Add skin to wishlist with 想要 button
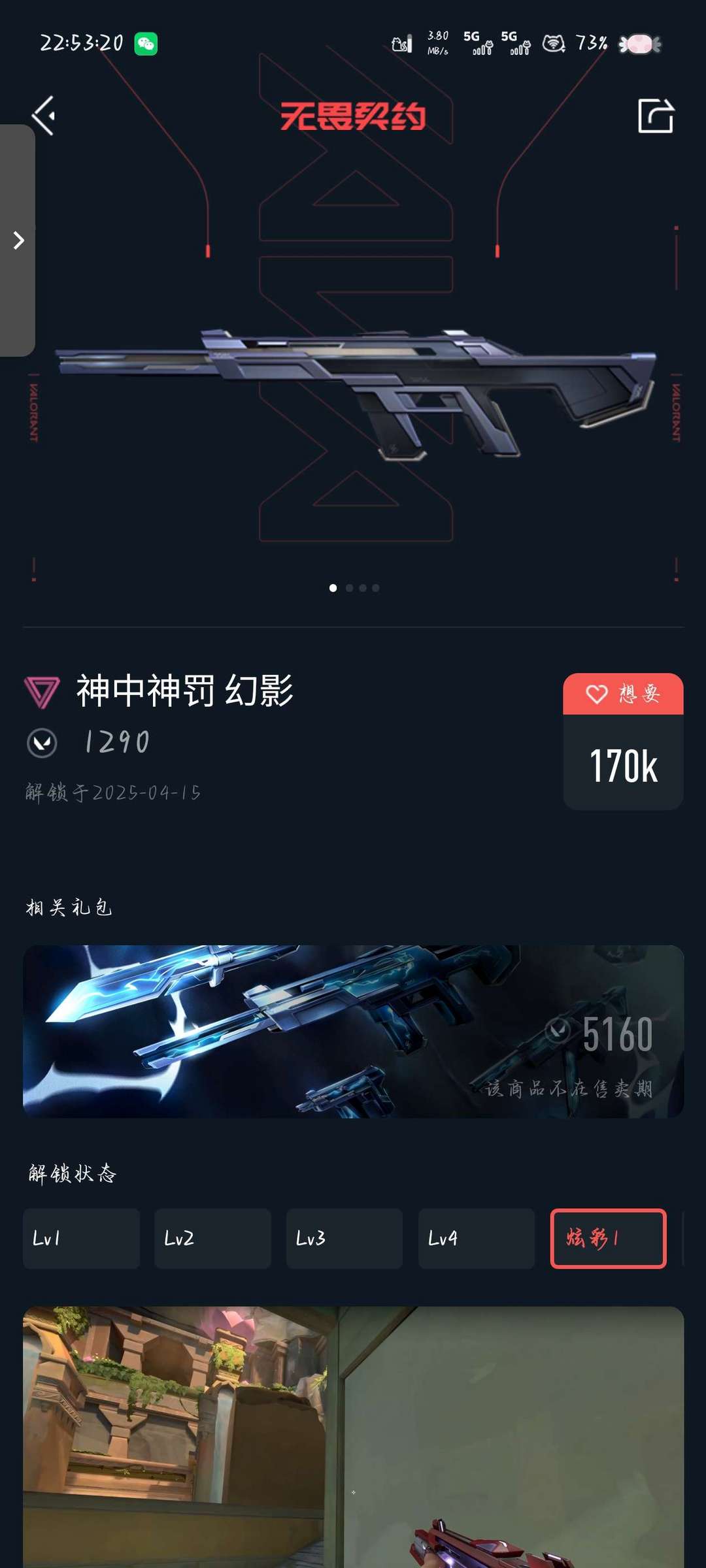 click(x=623, y=694)
